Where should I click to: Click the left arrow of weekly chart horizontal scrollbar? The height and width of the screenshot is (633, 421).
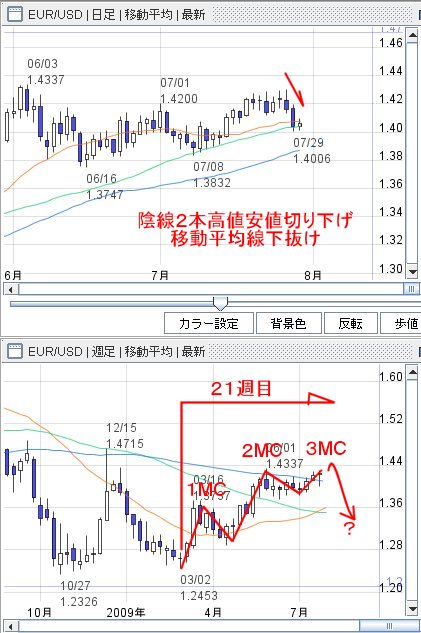pos(11,627)
